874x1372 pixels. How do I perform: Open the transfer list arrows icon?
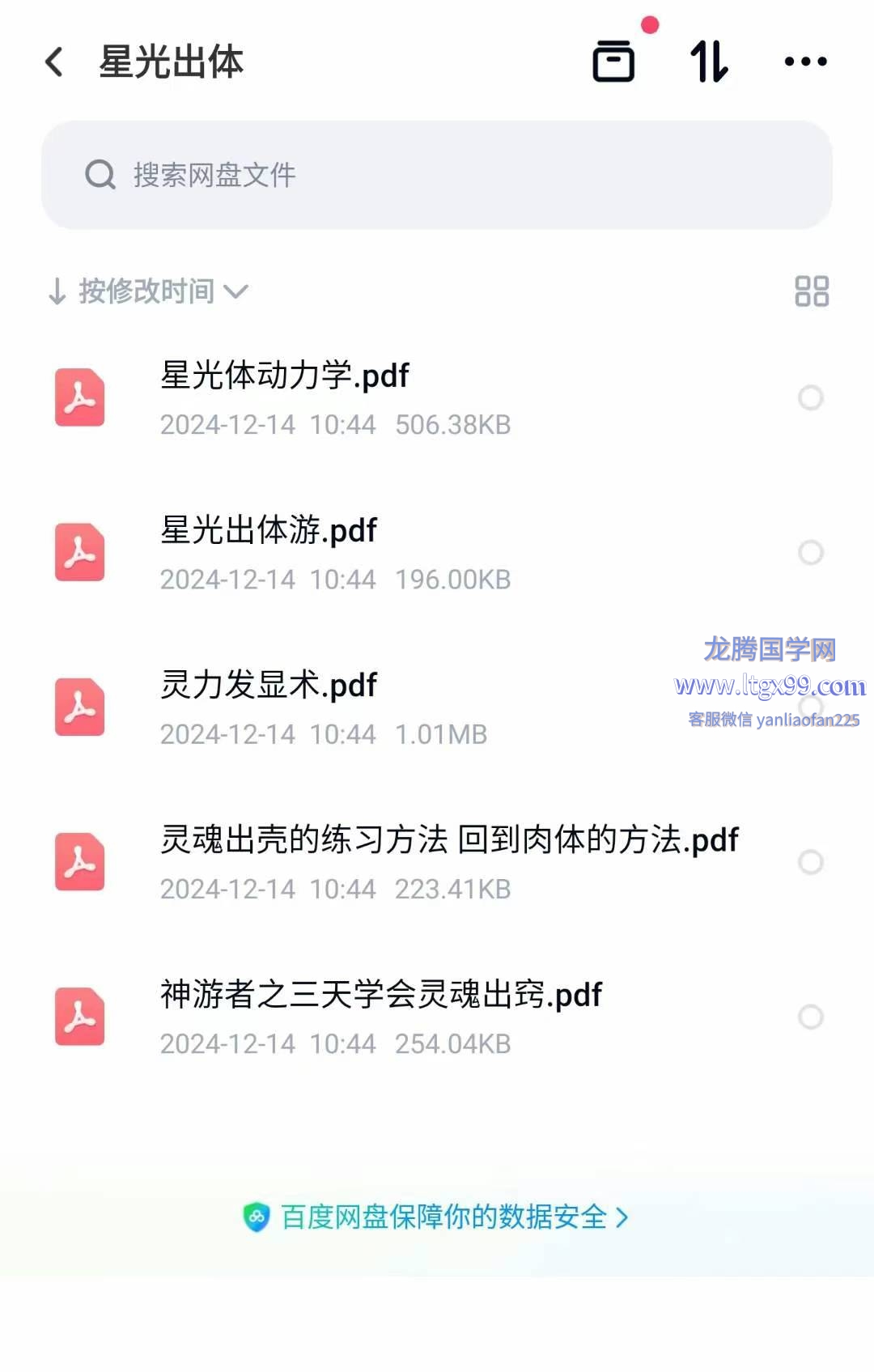click(709, 62)
